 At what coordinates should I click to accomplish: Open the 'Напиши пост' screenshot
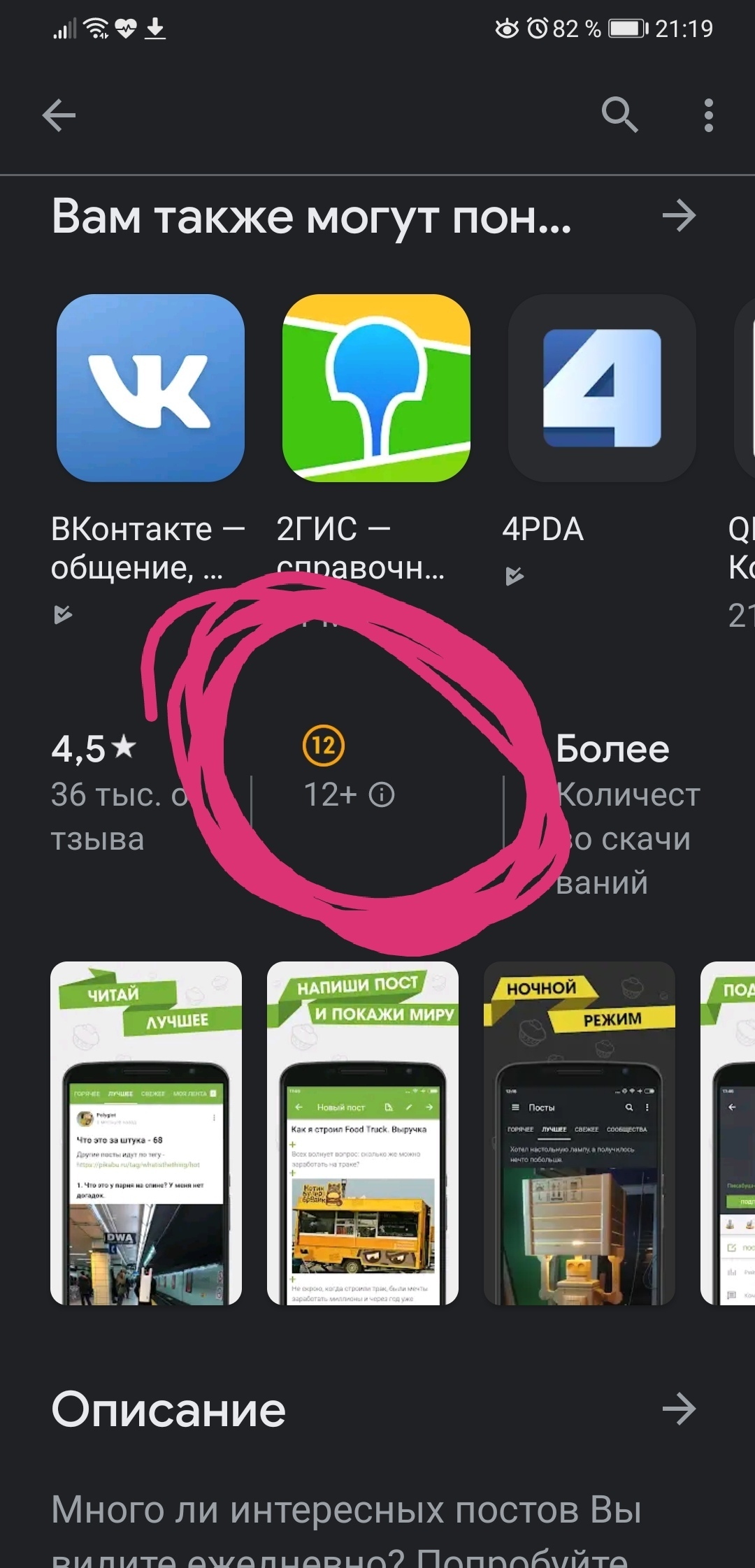tap(363, 1133)
